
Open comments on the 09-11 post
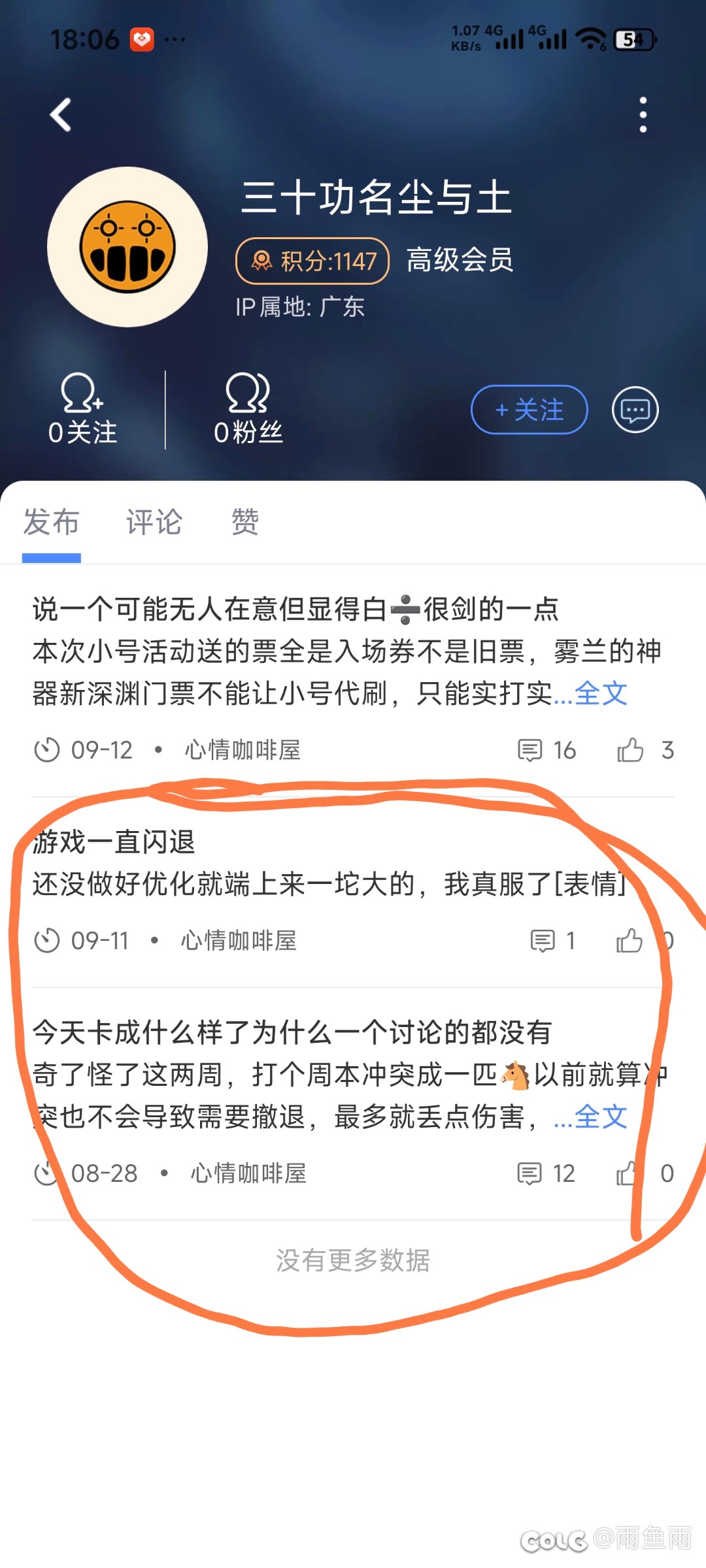[552, 941]
